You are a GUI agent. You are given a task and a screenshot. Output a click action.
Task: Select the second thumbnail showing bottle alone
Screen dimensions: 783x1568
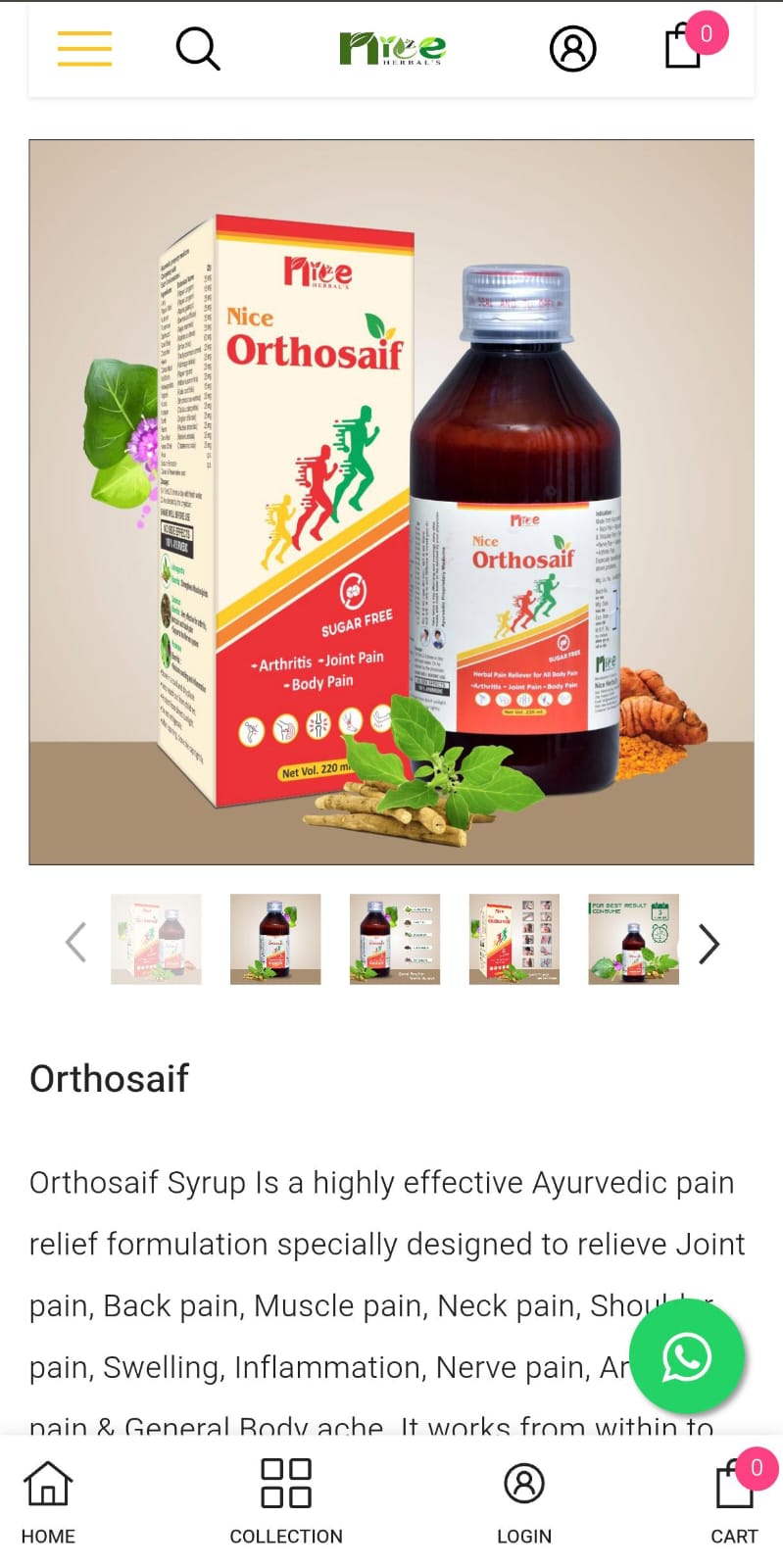click(275, 939)
